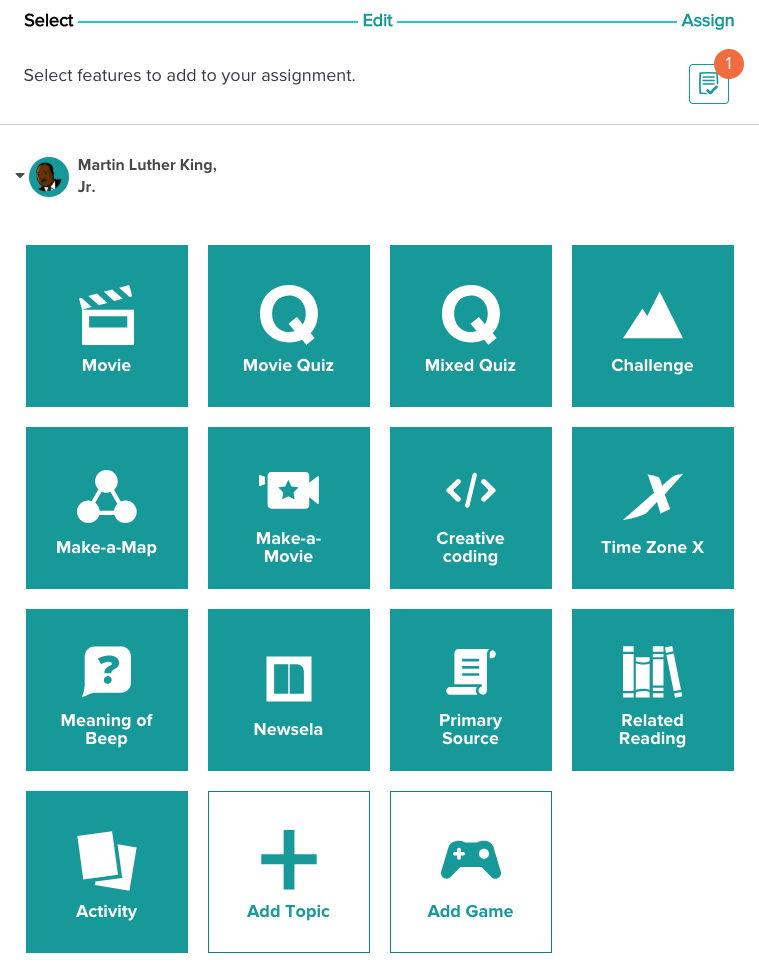
Task: Select the Activity tile
Action: 107,872
